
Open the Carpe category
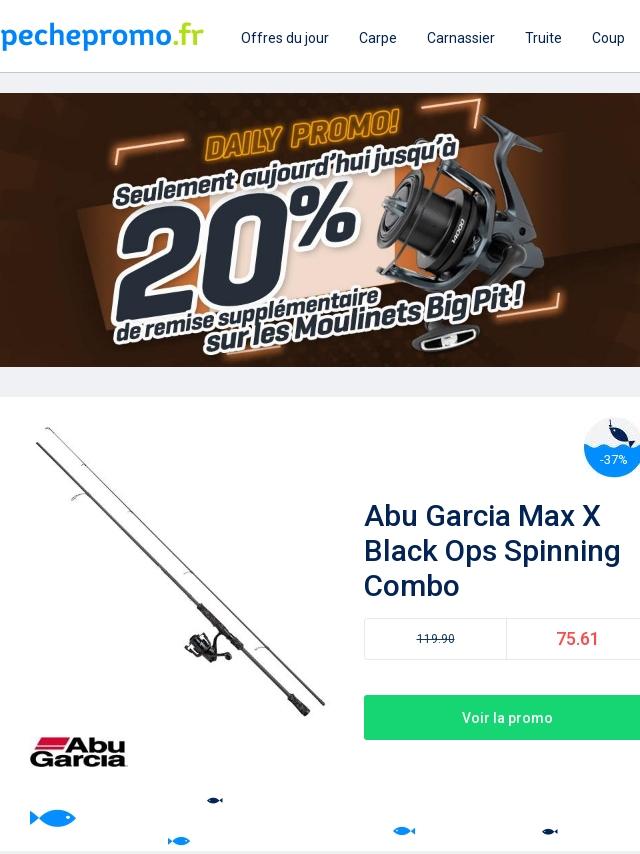(377, 38)
